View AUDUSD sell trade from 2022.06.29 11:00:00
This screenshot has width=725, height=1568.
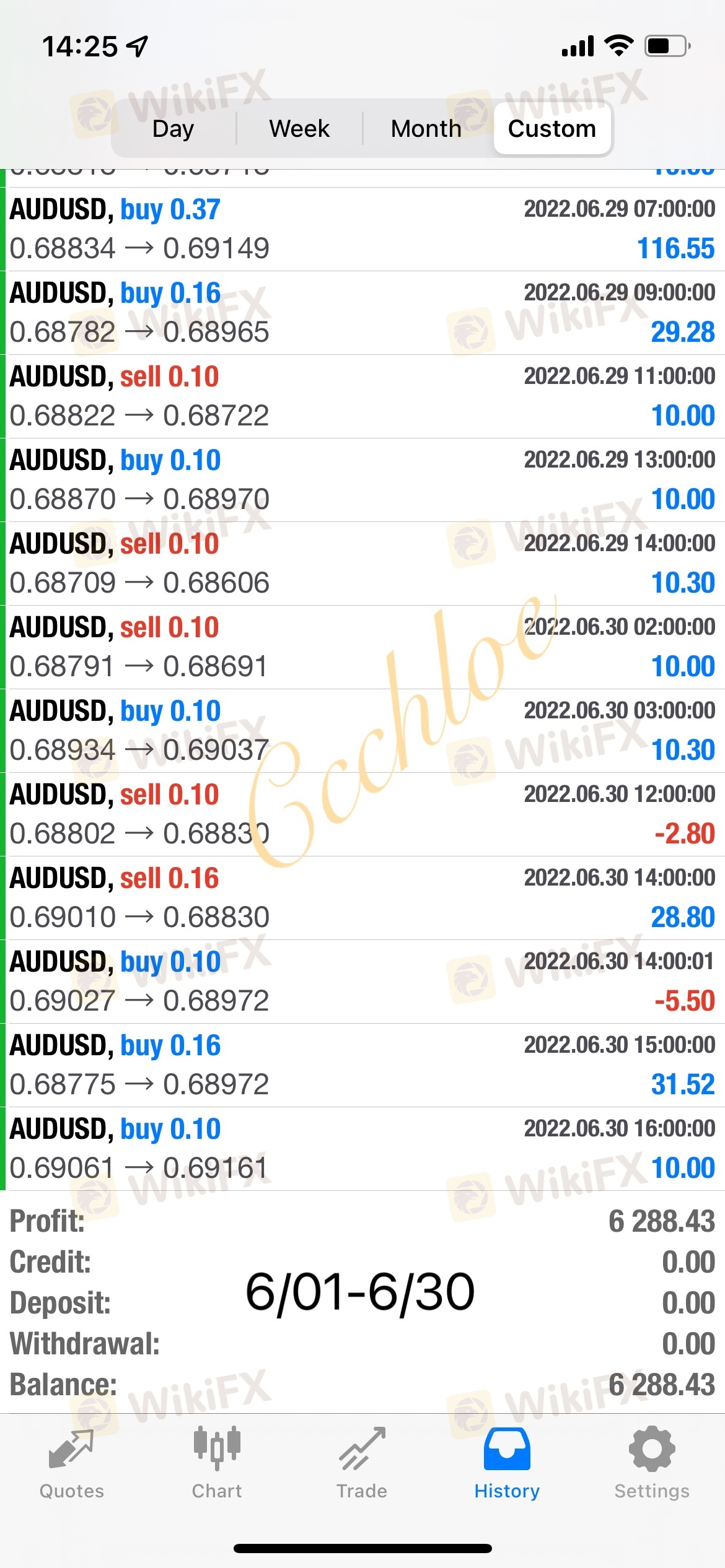[362, 396]
